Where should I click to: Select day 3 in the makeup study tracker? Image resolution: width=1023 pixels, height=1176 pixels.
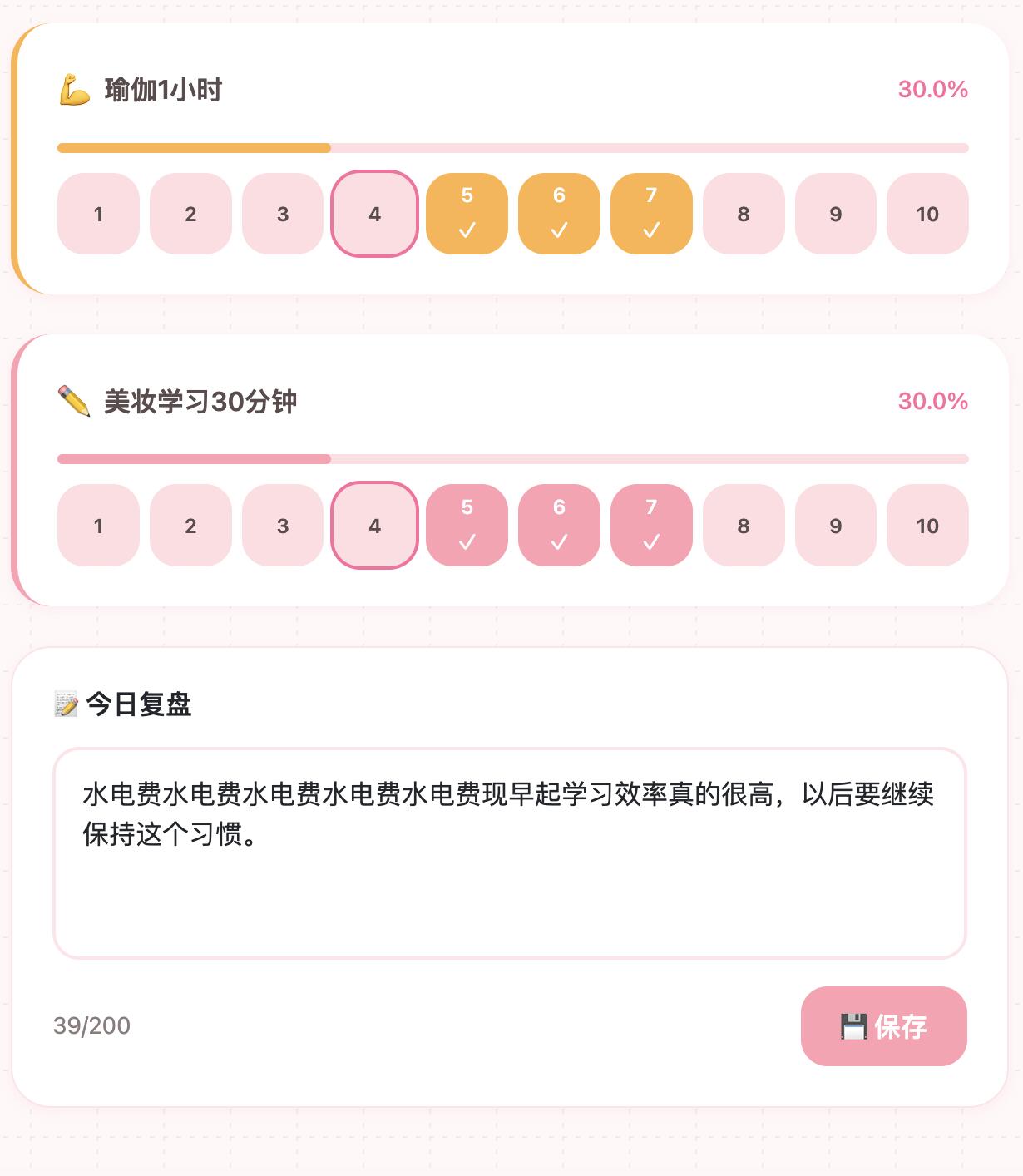(x=282, y=526)
